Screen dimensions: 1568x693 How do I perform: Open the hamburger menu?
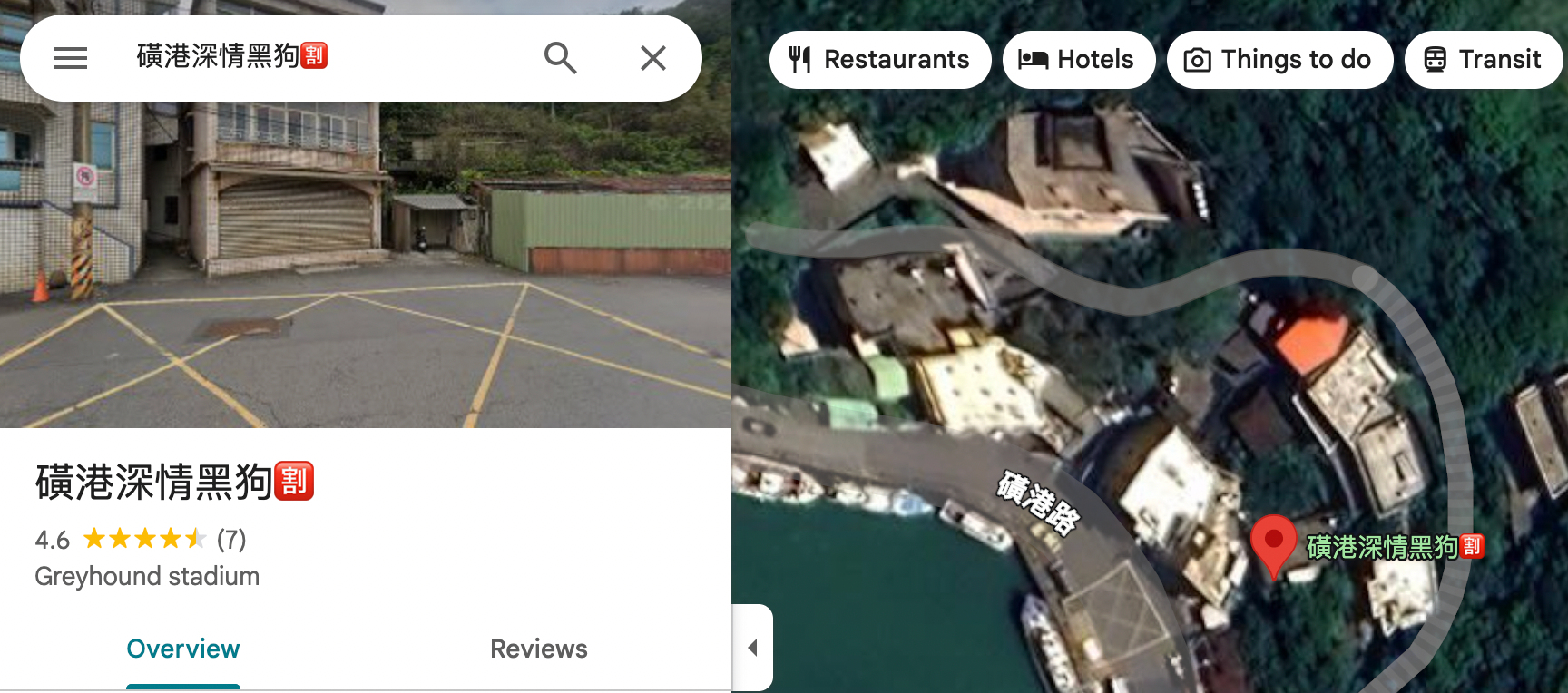coord(71,58)
